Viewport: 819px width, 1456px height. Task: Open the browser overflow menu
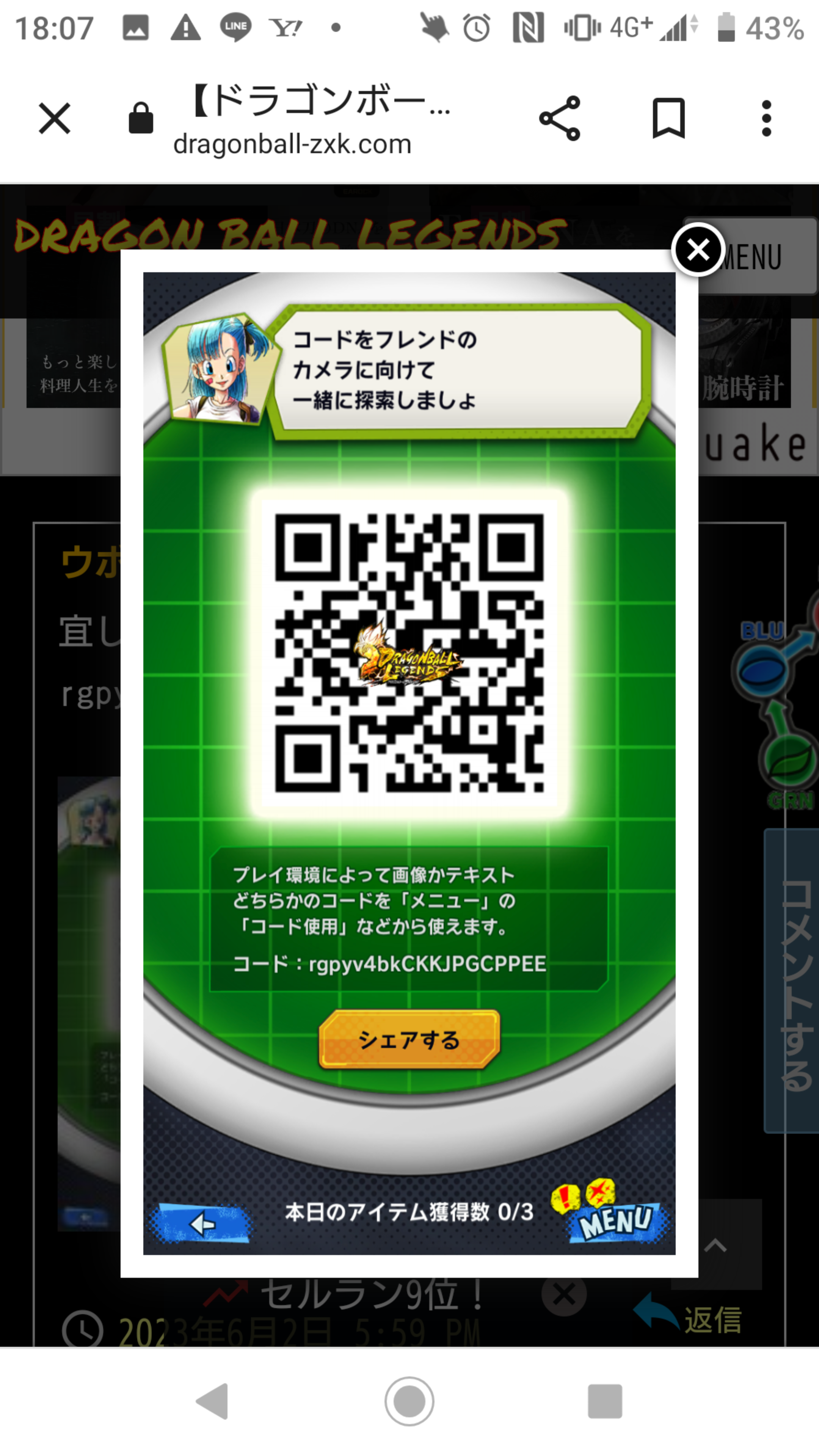(x=766, y=119)
